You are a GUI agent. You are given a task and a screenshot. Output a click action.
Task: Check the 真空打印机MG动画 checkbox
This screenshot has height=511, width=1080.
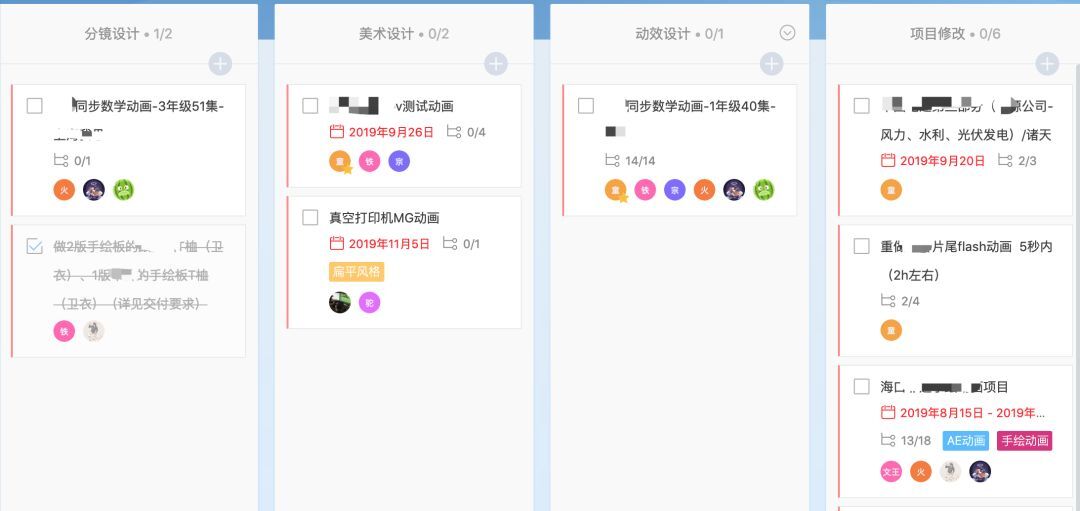tap(310, 217)
